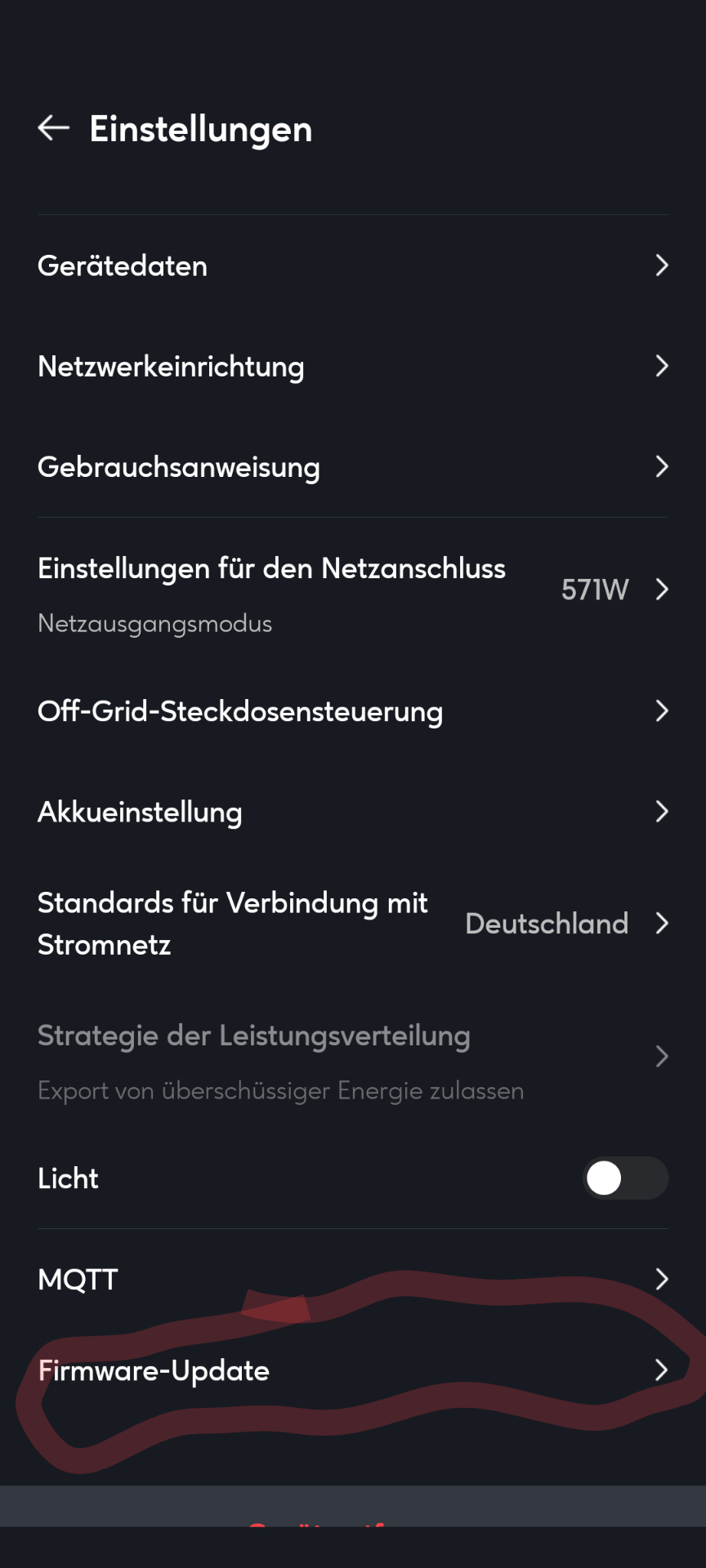Click the chevron next to Off-Grid-Steckdosensteuerung
The width and height of the screenshot is (706, 1568).
663,711
